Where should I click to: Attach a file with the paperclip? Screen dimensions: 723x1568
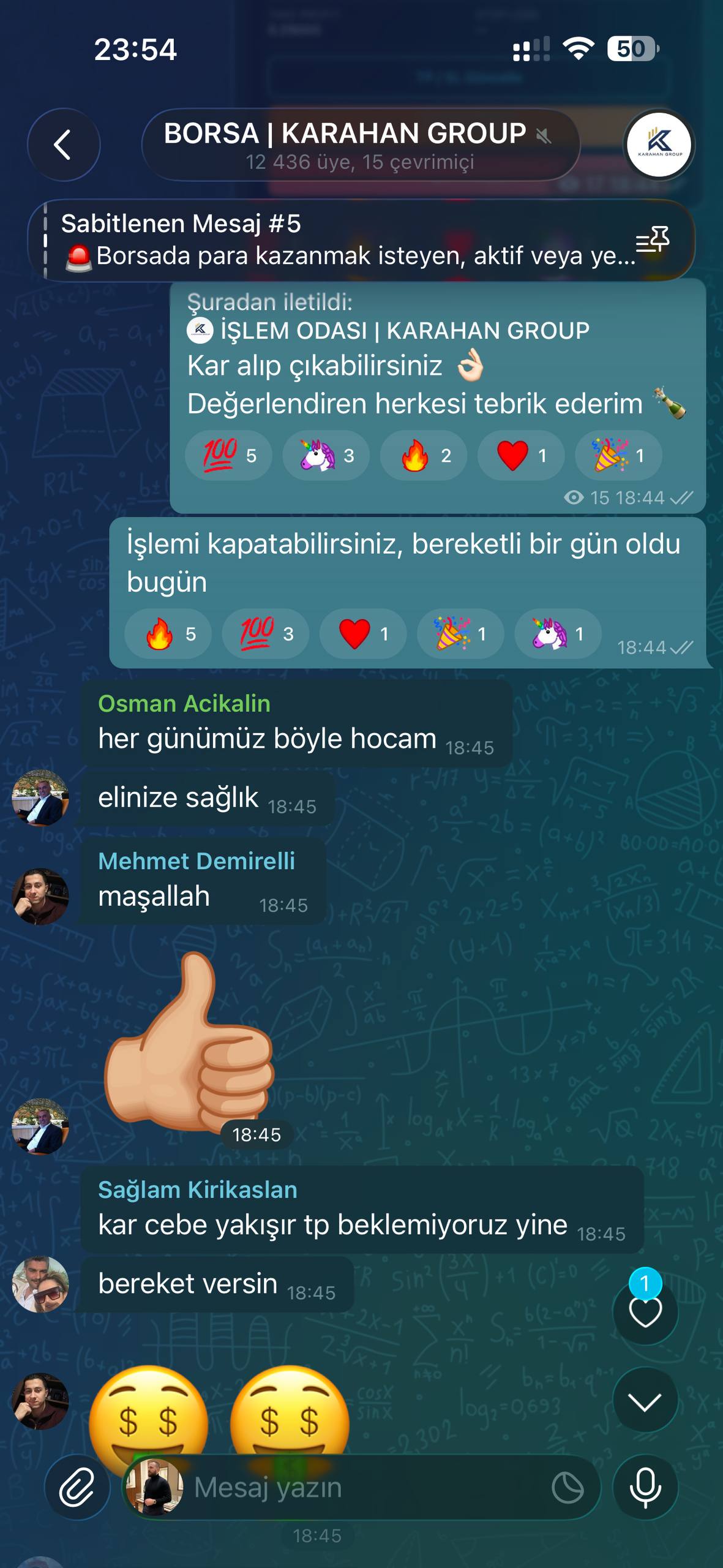tap(77, 1487)
